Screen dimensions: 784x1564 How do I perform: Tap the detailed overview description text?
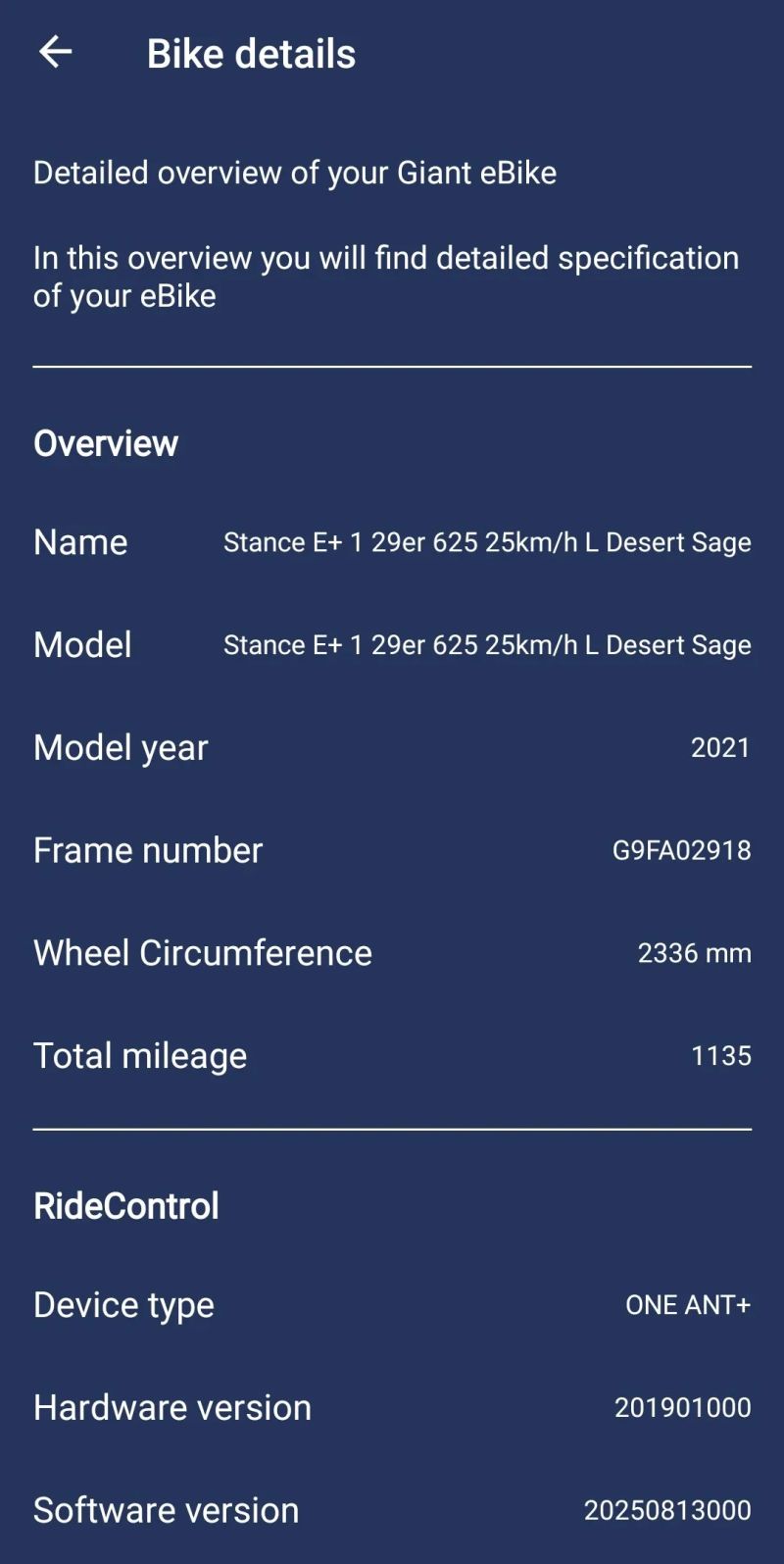[294, 173]
